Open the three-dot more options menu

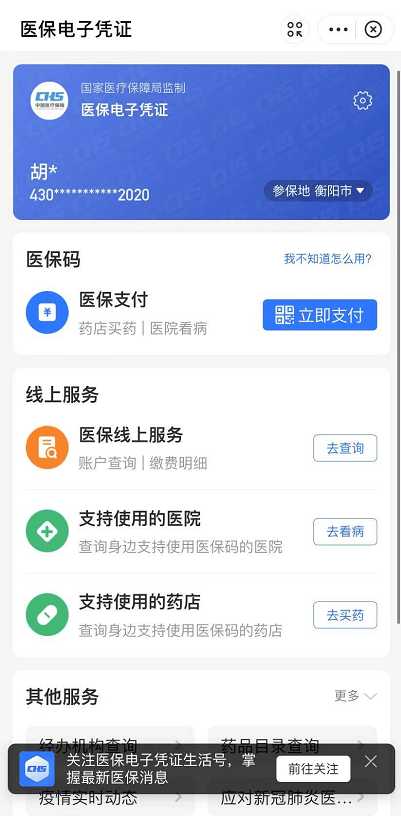[x=338, y=29]
